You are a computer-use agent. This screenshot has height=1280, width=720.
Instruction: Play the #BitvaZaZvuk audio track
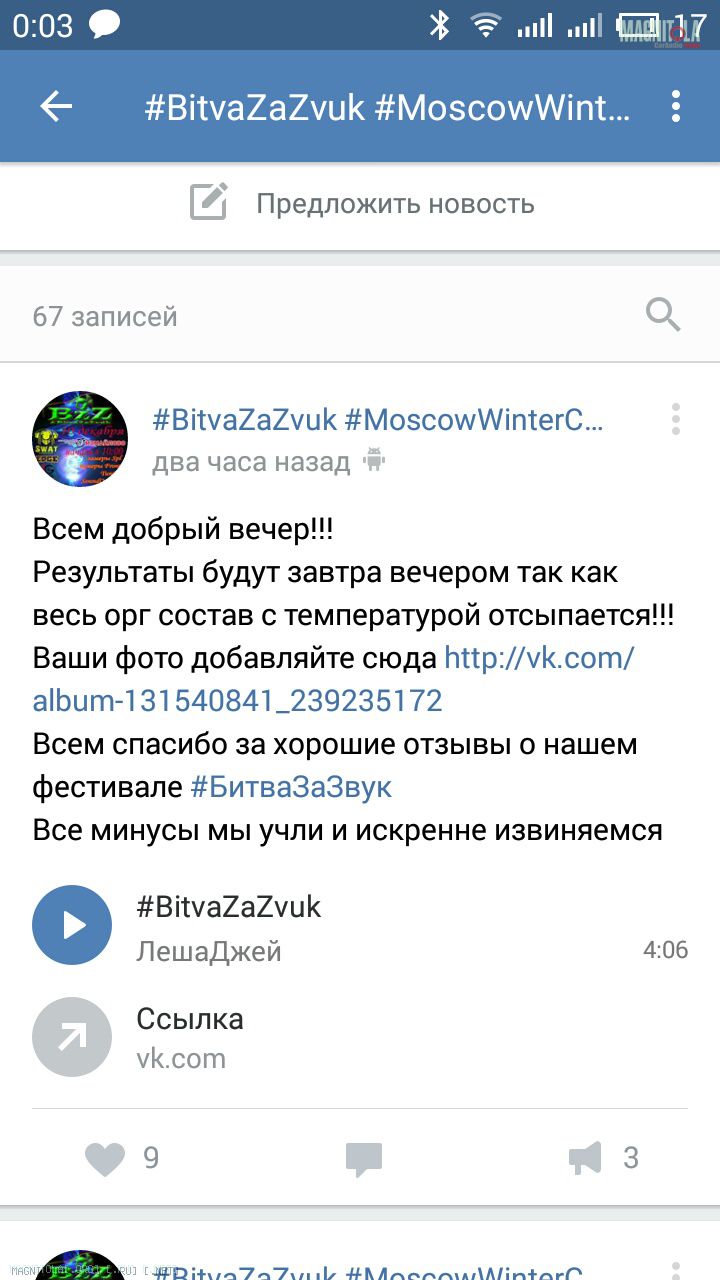click(x=72, y=925)
